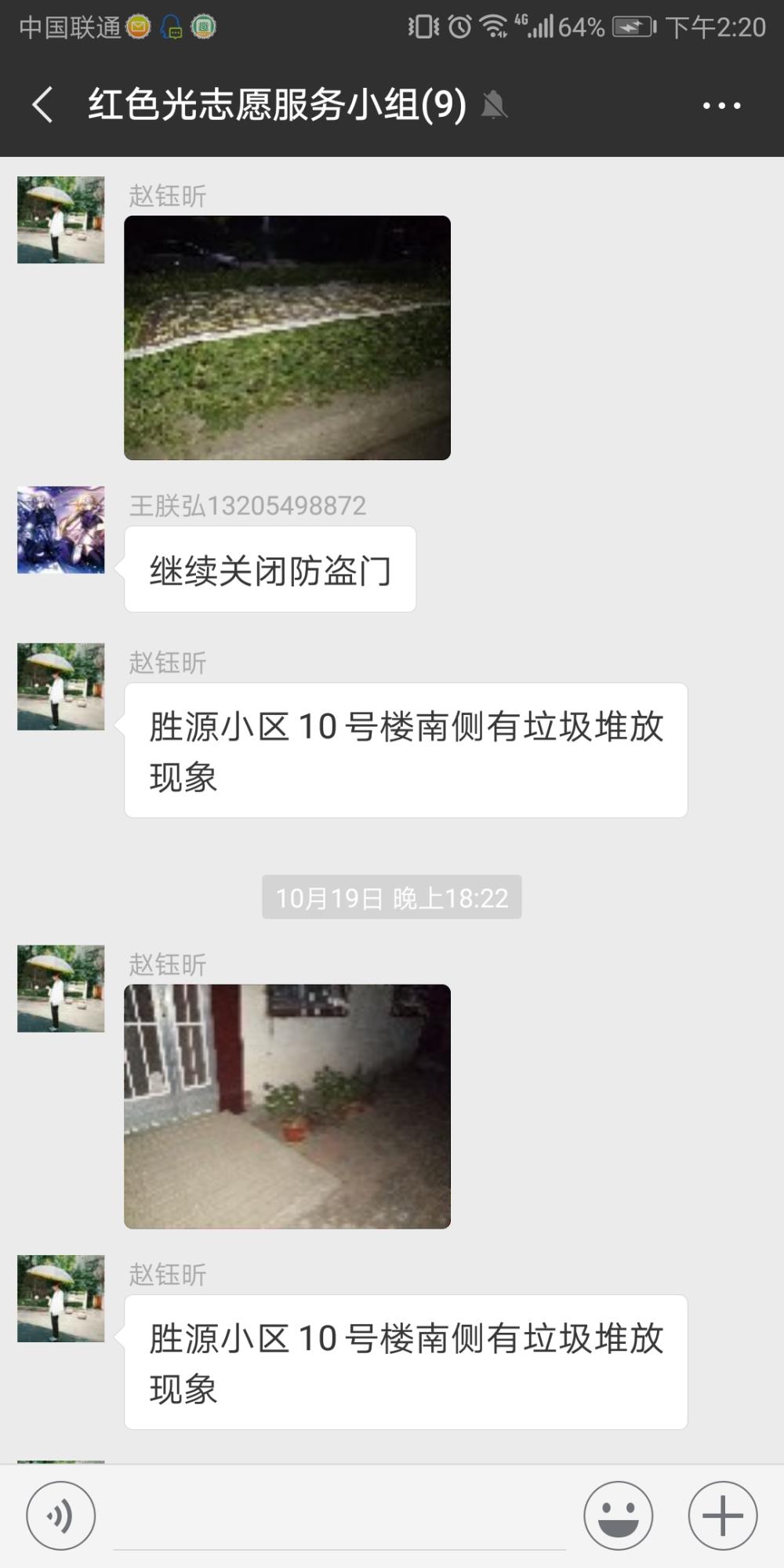Open 王朕弘's profile avatar
784x1568 pixels.
(61, 530)
